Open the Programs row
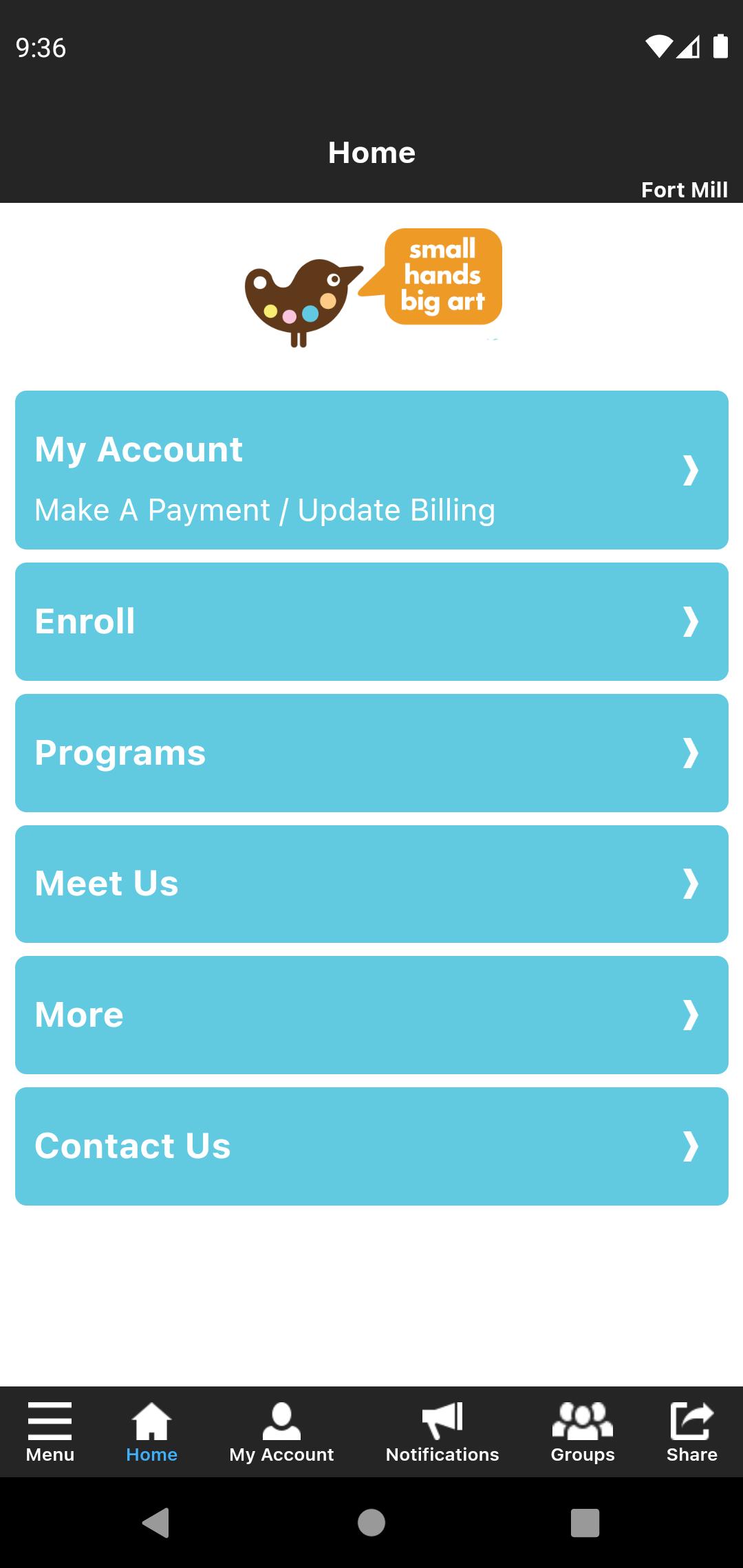This screenshot has height=1568, width=743. click(371, 753)
